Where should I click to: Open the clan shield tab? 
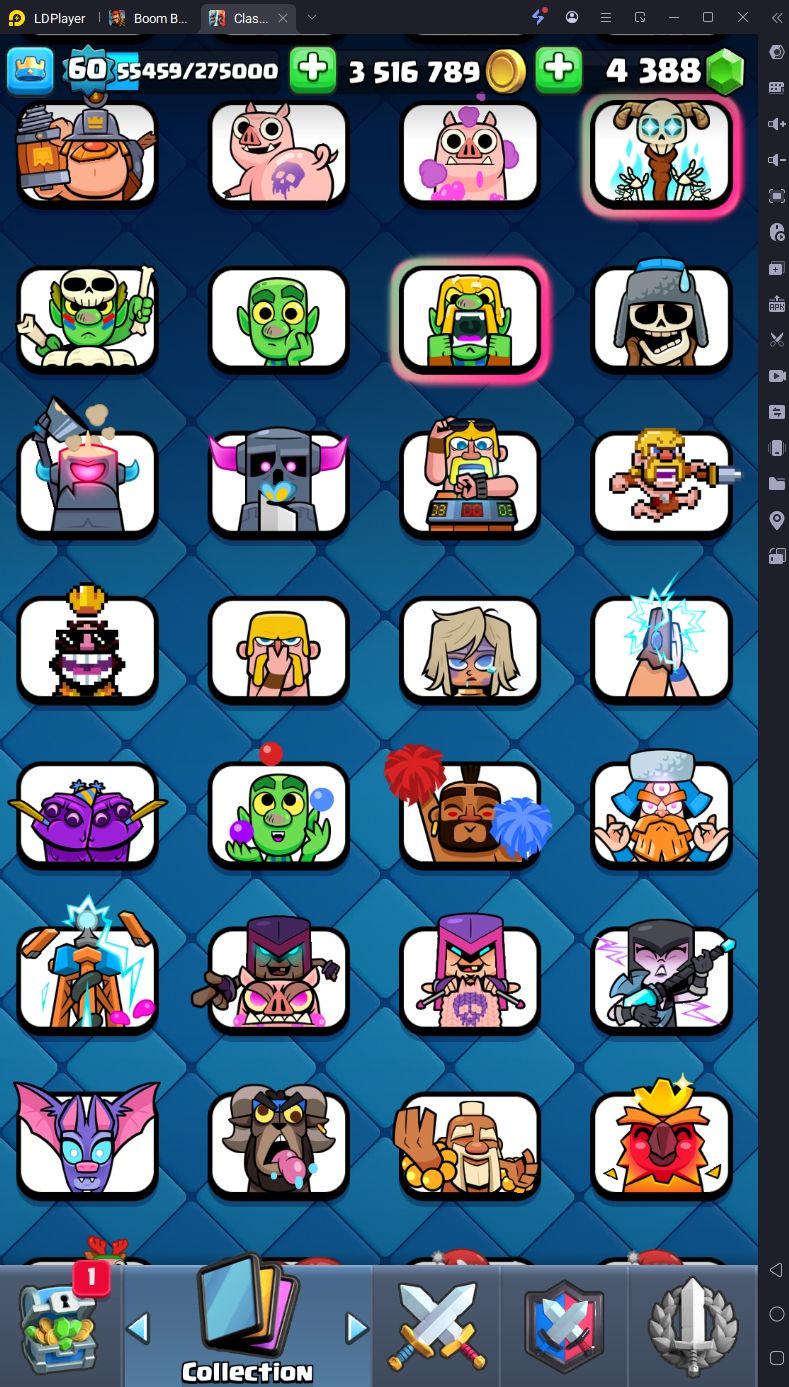(x=564, y=1325)
